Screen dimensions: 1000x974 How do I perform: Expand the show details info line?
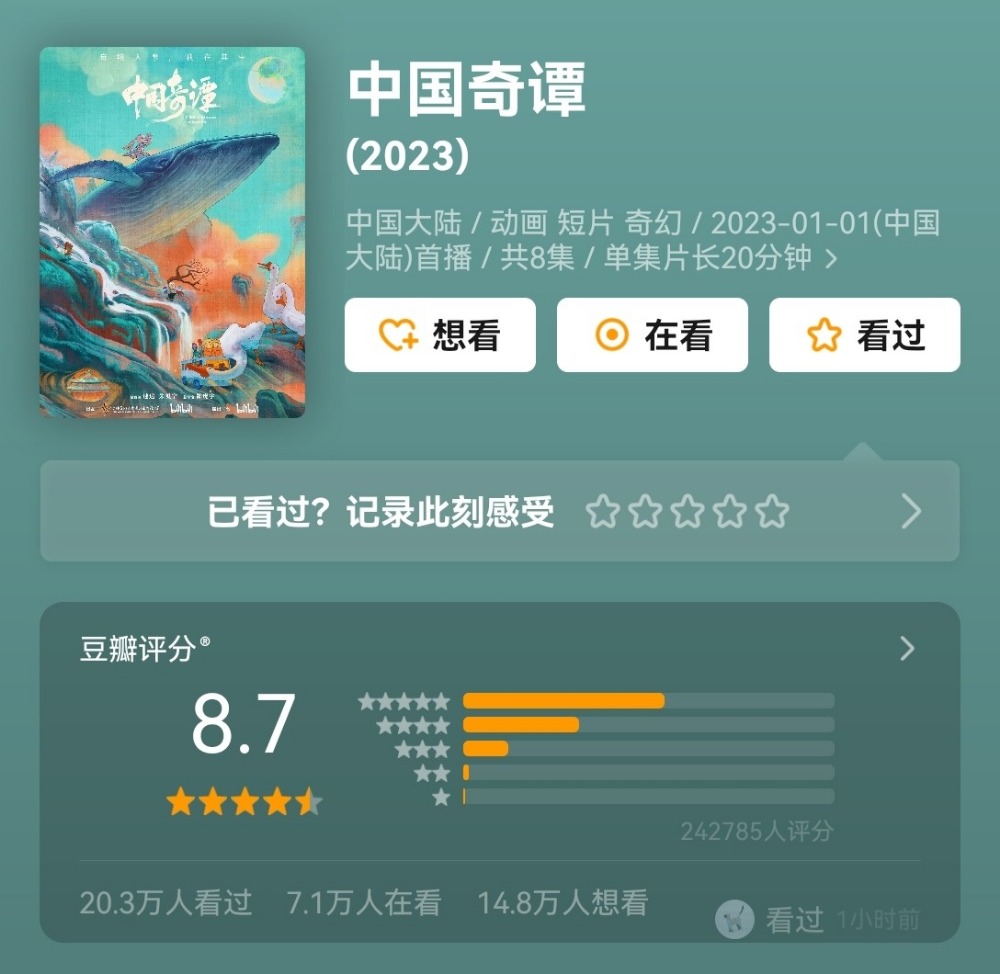[x=830, y=259]
